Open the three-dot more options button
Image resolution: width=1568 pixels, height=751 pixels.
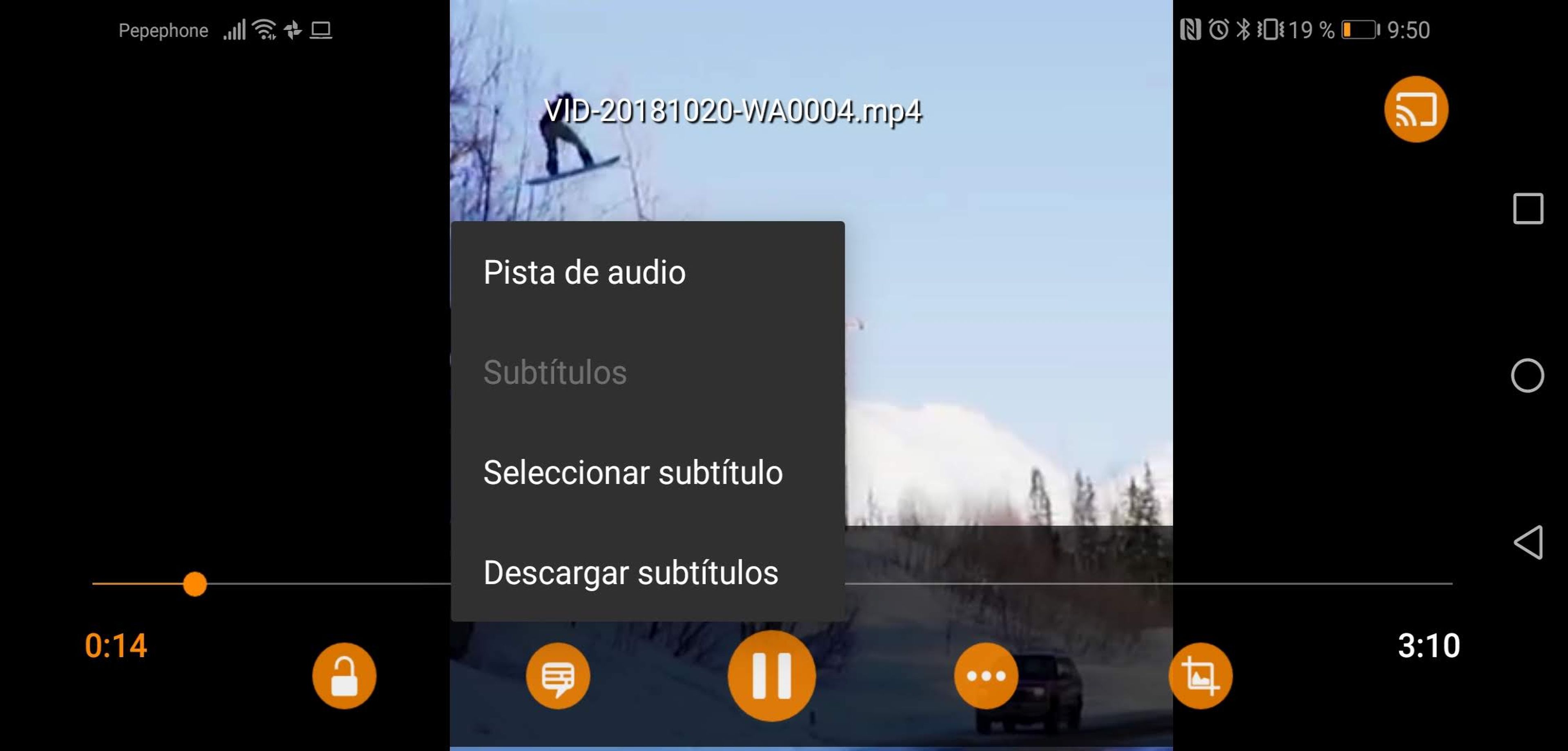coord(985,675)
